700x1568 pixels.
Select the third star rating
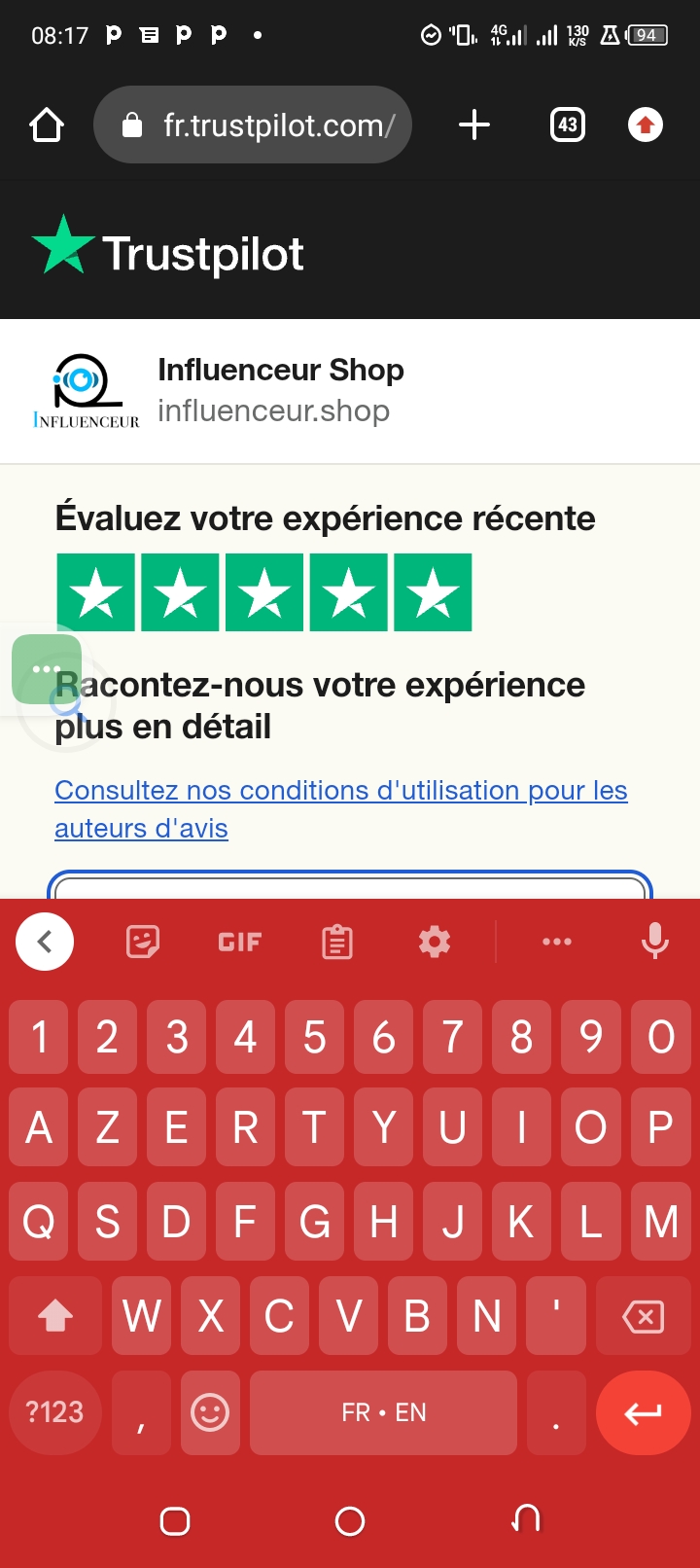263,592
